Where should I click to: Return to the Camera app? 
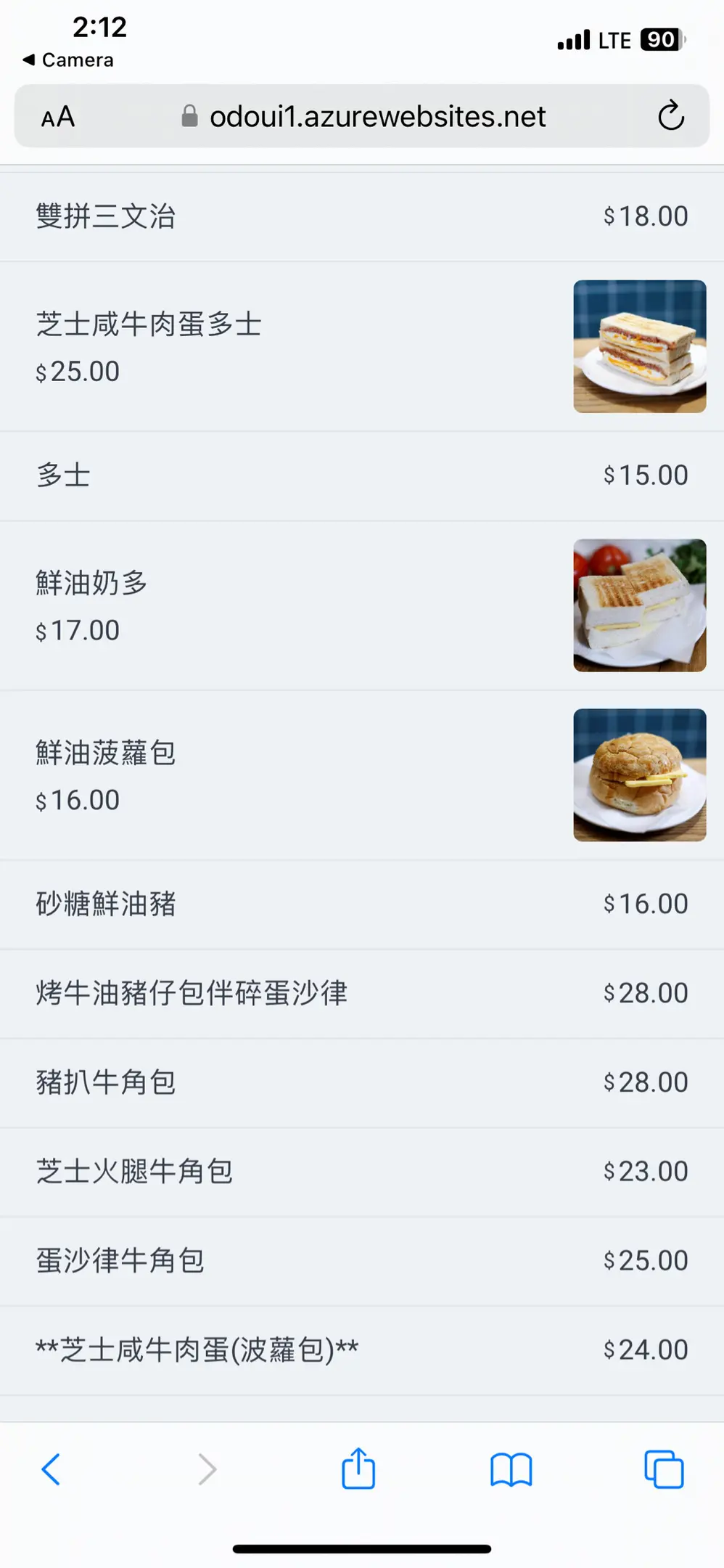(69, 60)
